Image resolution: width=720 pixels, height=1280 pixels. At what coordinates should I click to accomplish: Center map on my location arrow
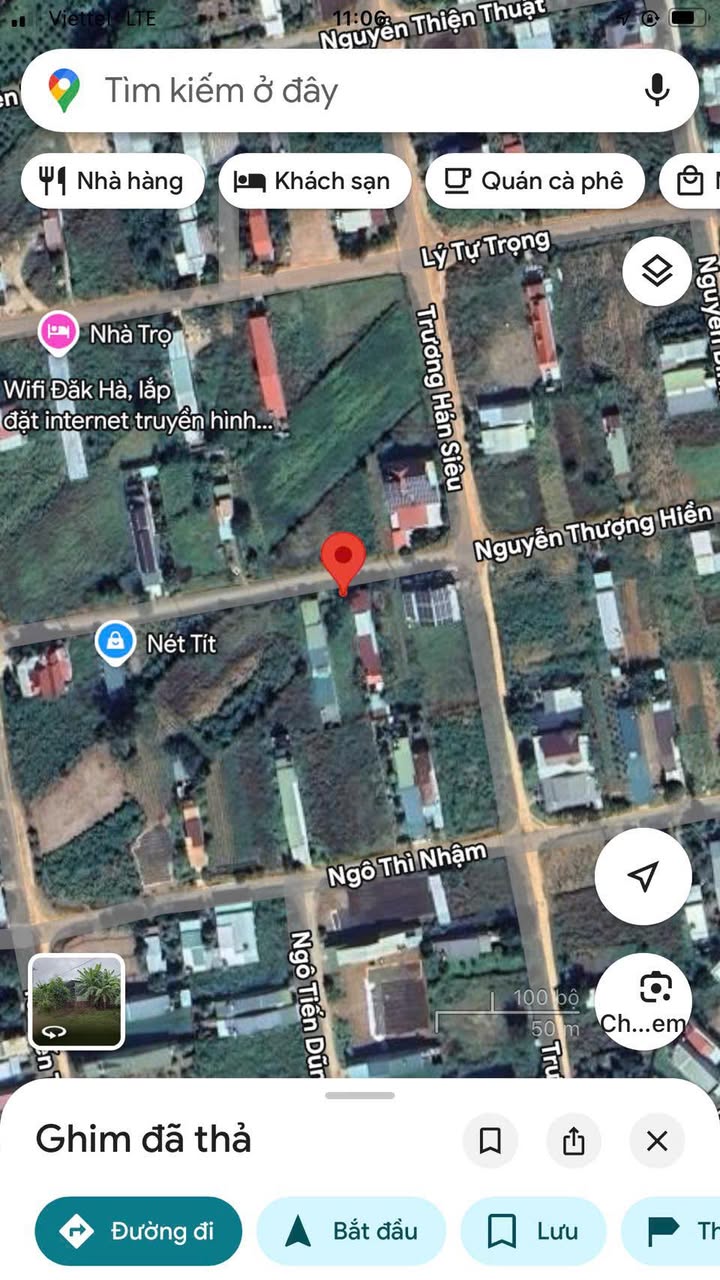click(x=643, y=876)
